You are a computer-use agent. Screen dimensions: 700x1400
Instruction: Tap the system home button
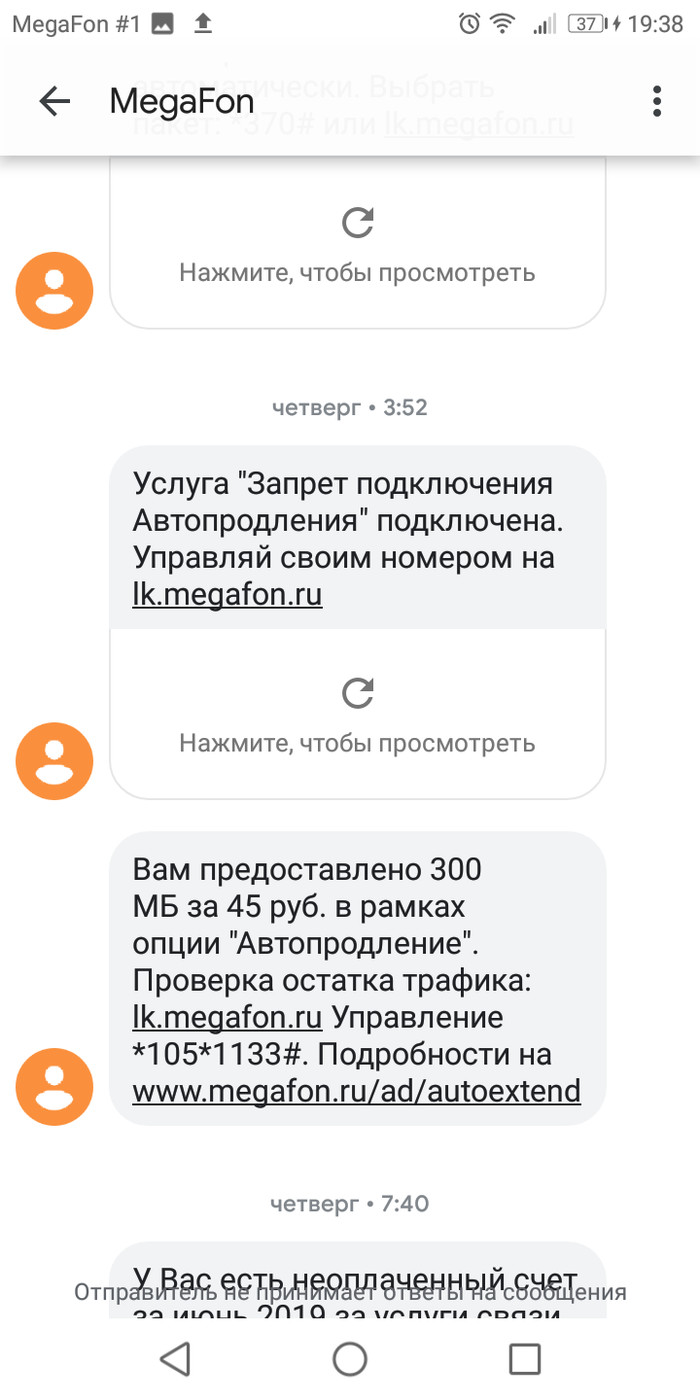tap(350, 1358)
